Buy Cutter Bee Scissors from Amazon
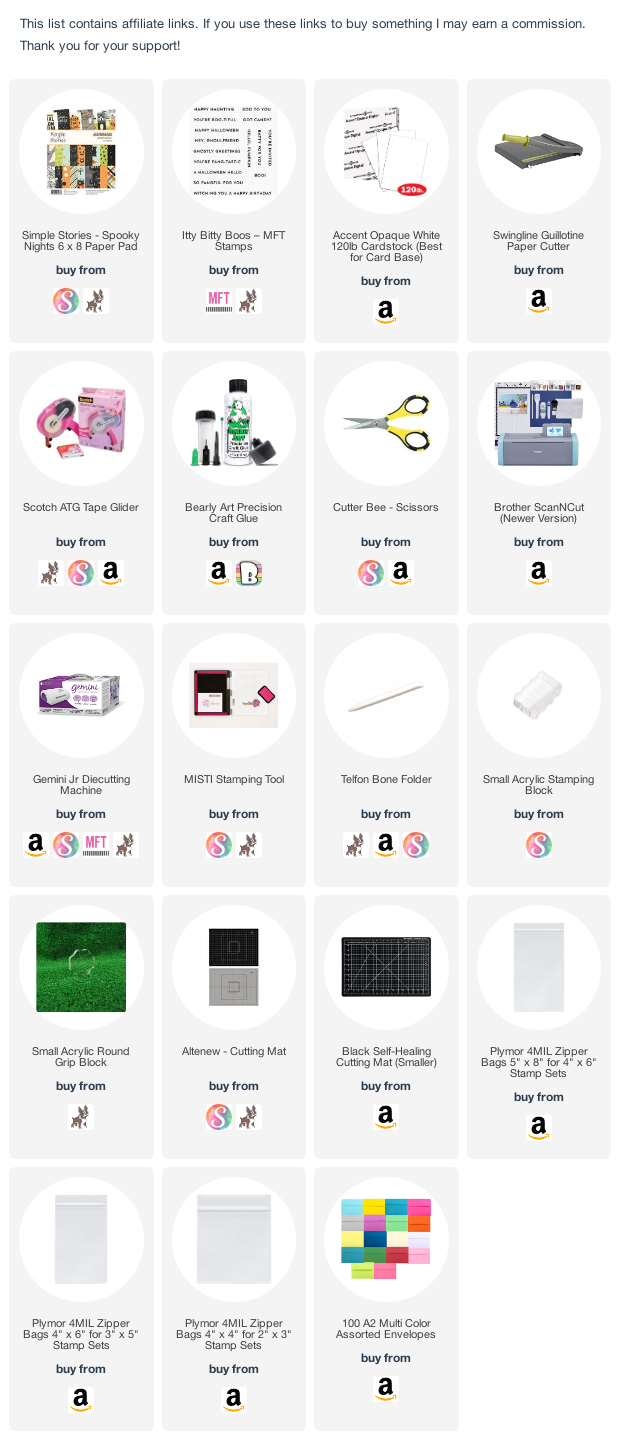This screenshot has width=620, height=1451. [x=400, y=572]
